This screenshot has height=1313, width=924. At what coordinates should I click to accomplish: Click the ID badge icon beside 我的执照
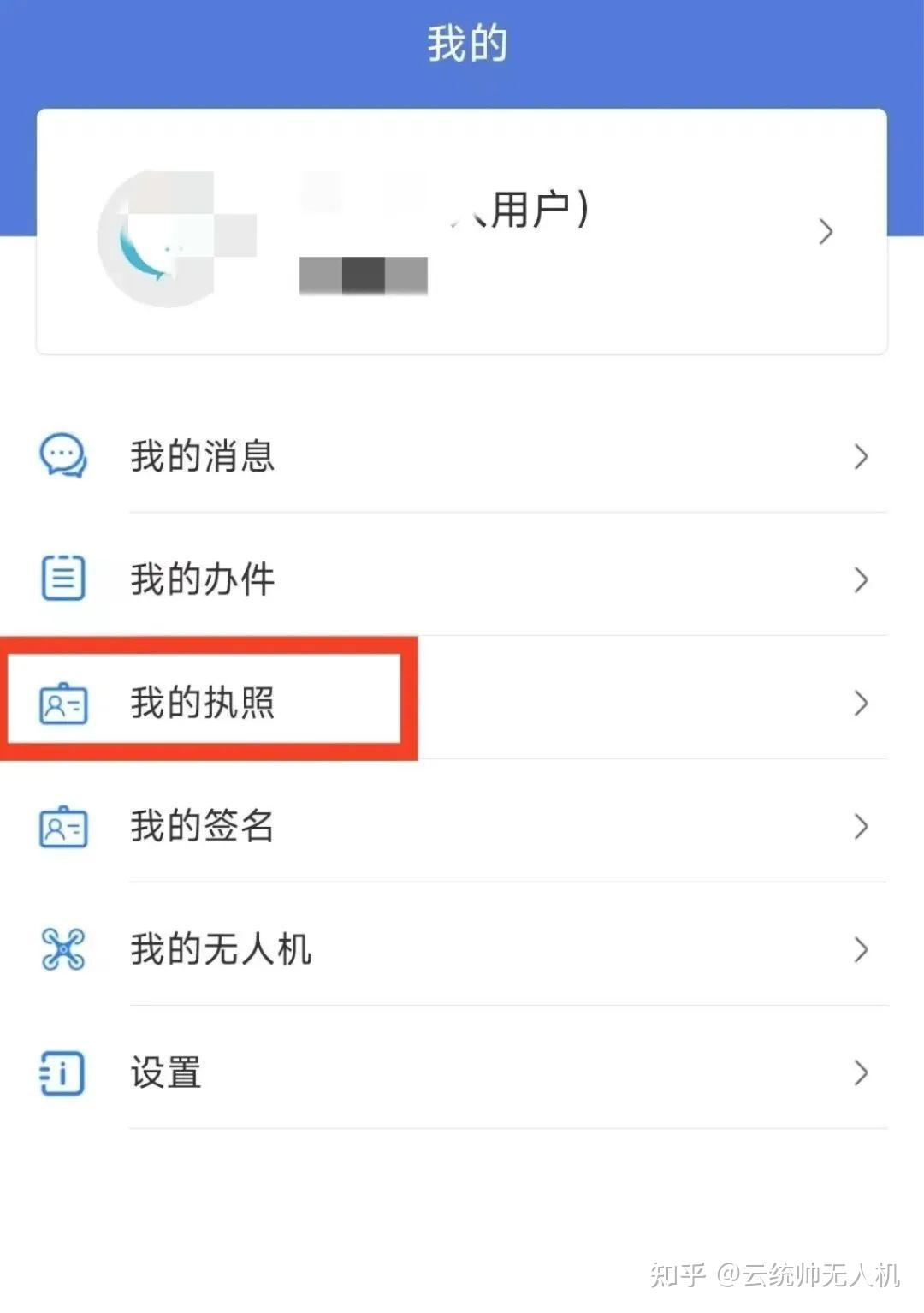pos(62,704)
